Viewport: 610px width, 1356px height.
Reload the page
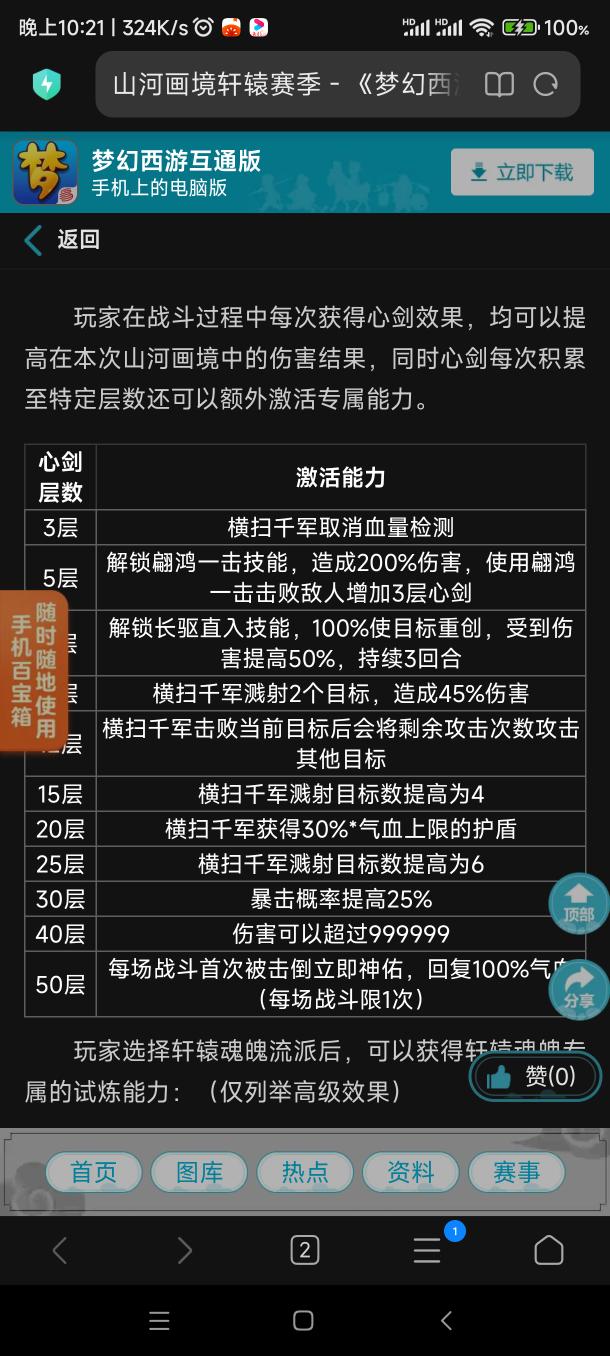coord(546,85)
